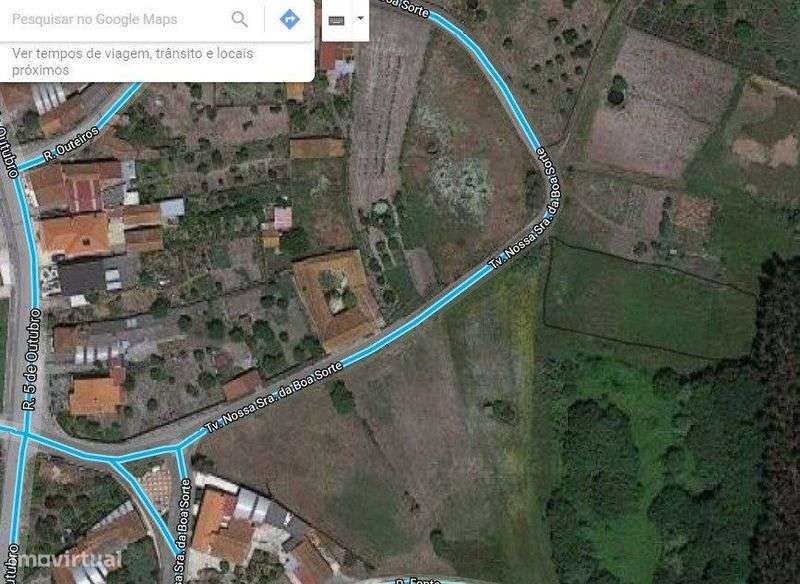Tap the magnifying glass search icon

(x=240, y=19)
